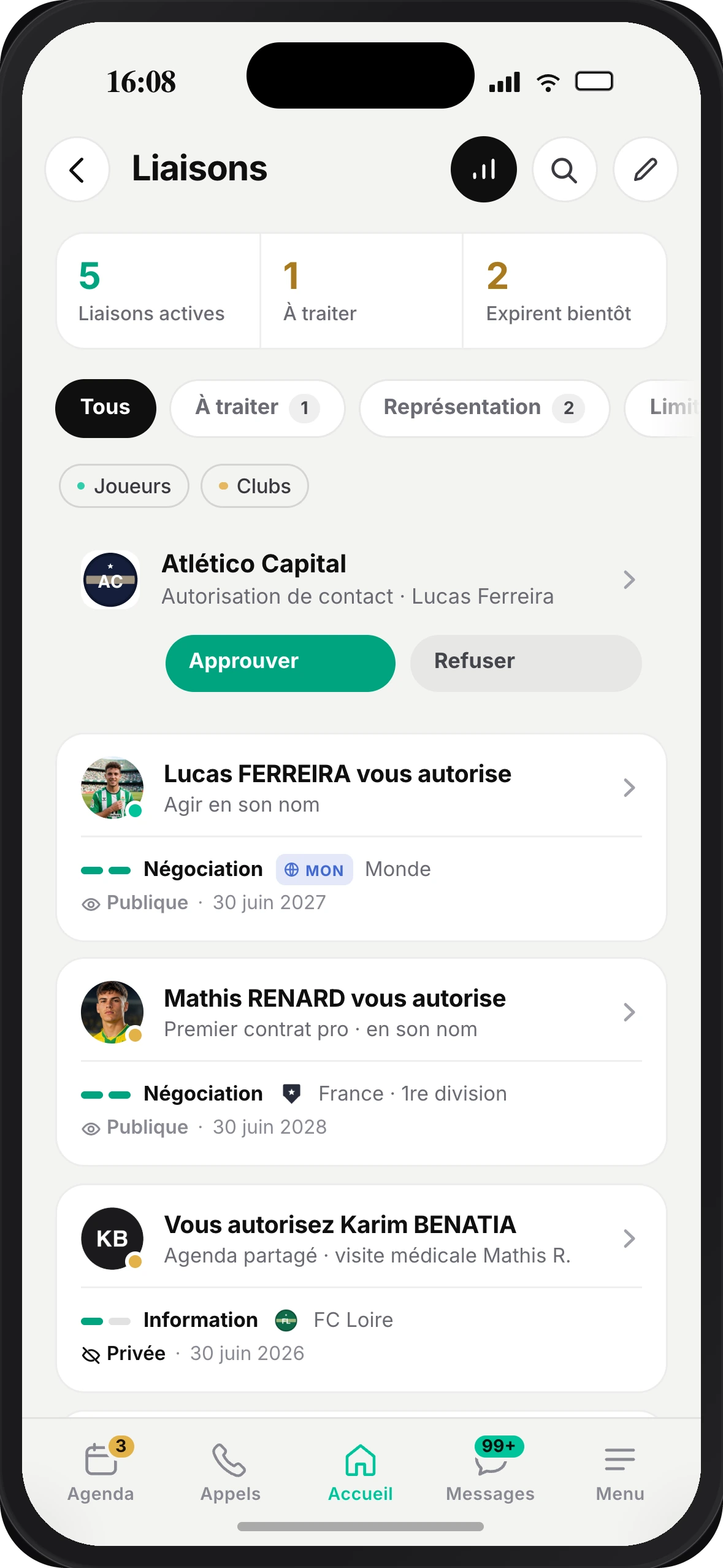Select the Tous filter chip
Viewport: 723px width, 1568px height.
click(105, 408)
